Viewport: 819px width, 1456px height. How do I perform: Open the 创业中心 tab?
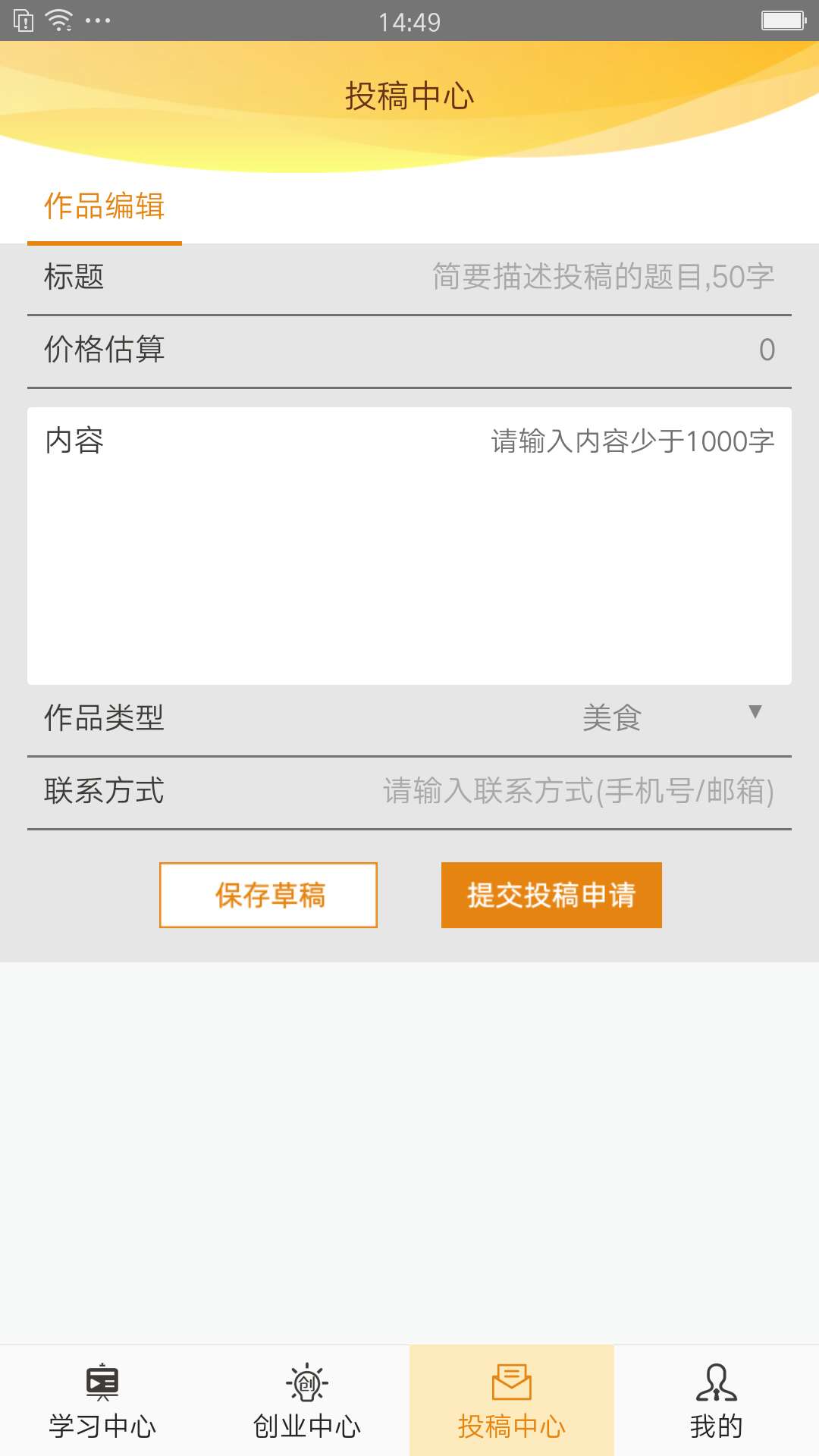click(x=307, y=1401)
